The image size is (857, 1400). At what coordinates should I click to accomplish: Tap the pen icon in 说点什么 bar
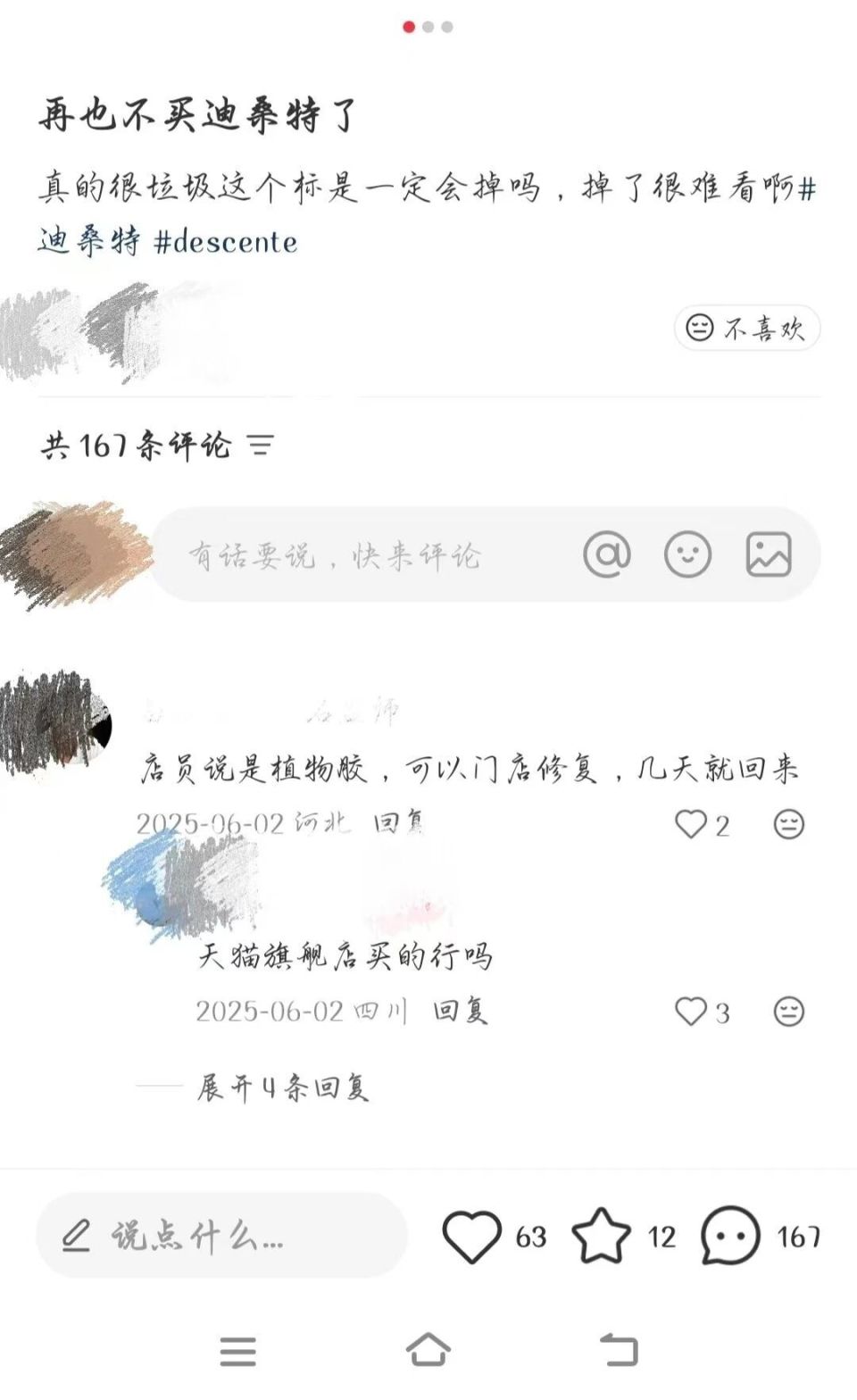(x=79, y=1237)
